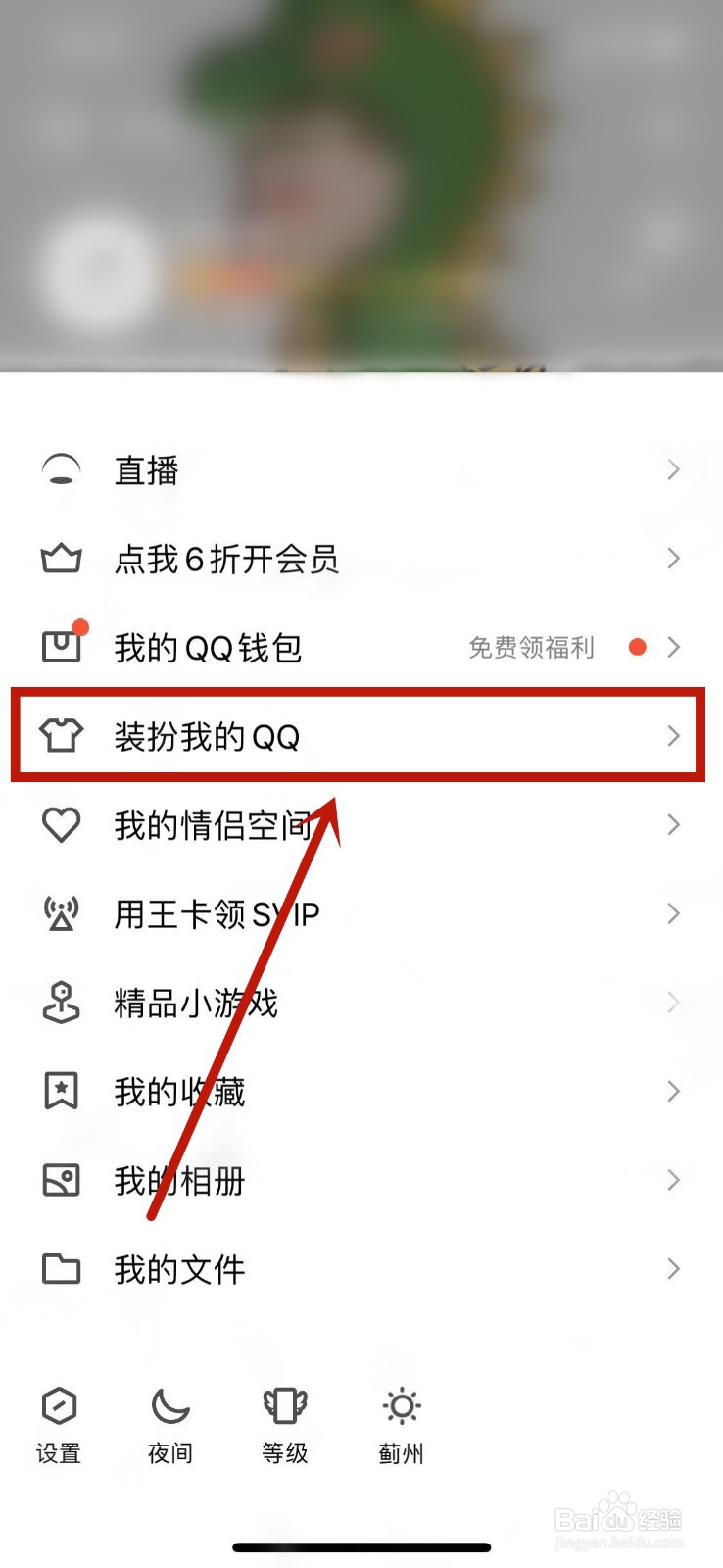The image size is (723, 1568).
Task: Open 我的情侣空间
Action: coord(361,825)
